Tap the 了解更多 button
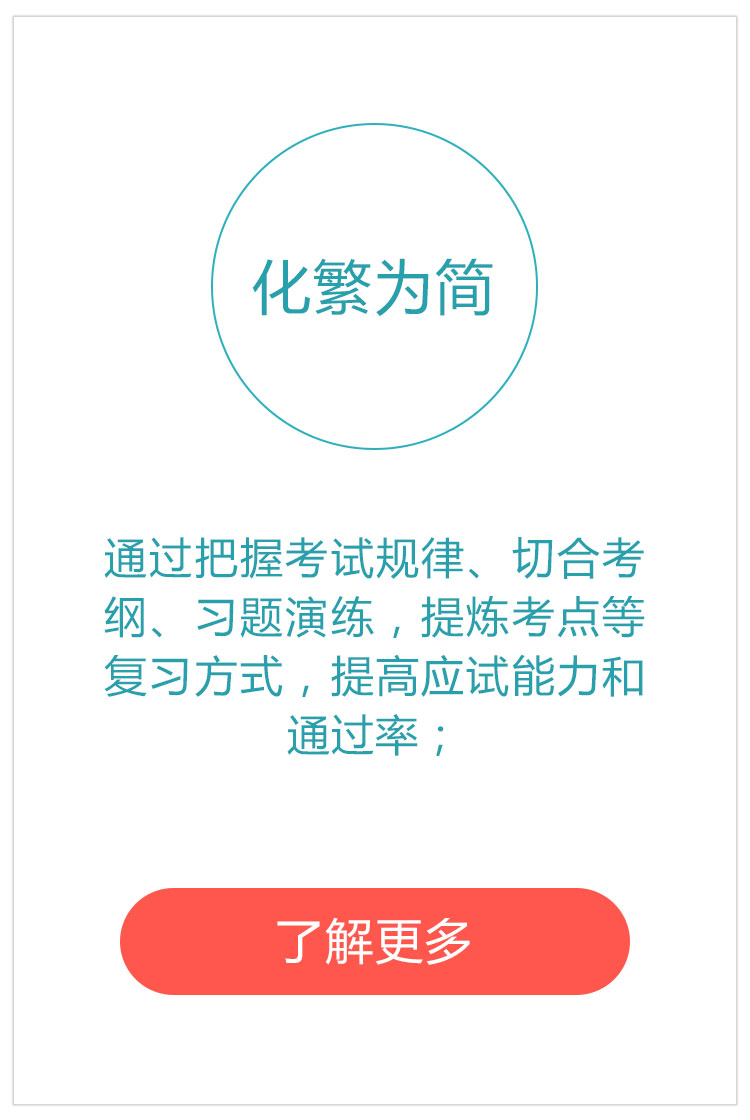 374,941
